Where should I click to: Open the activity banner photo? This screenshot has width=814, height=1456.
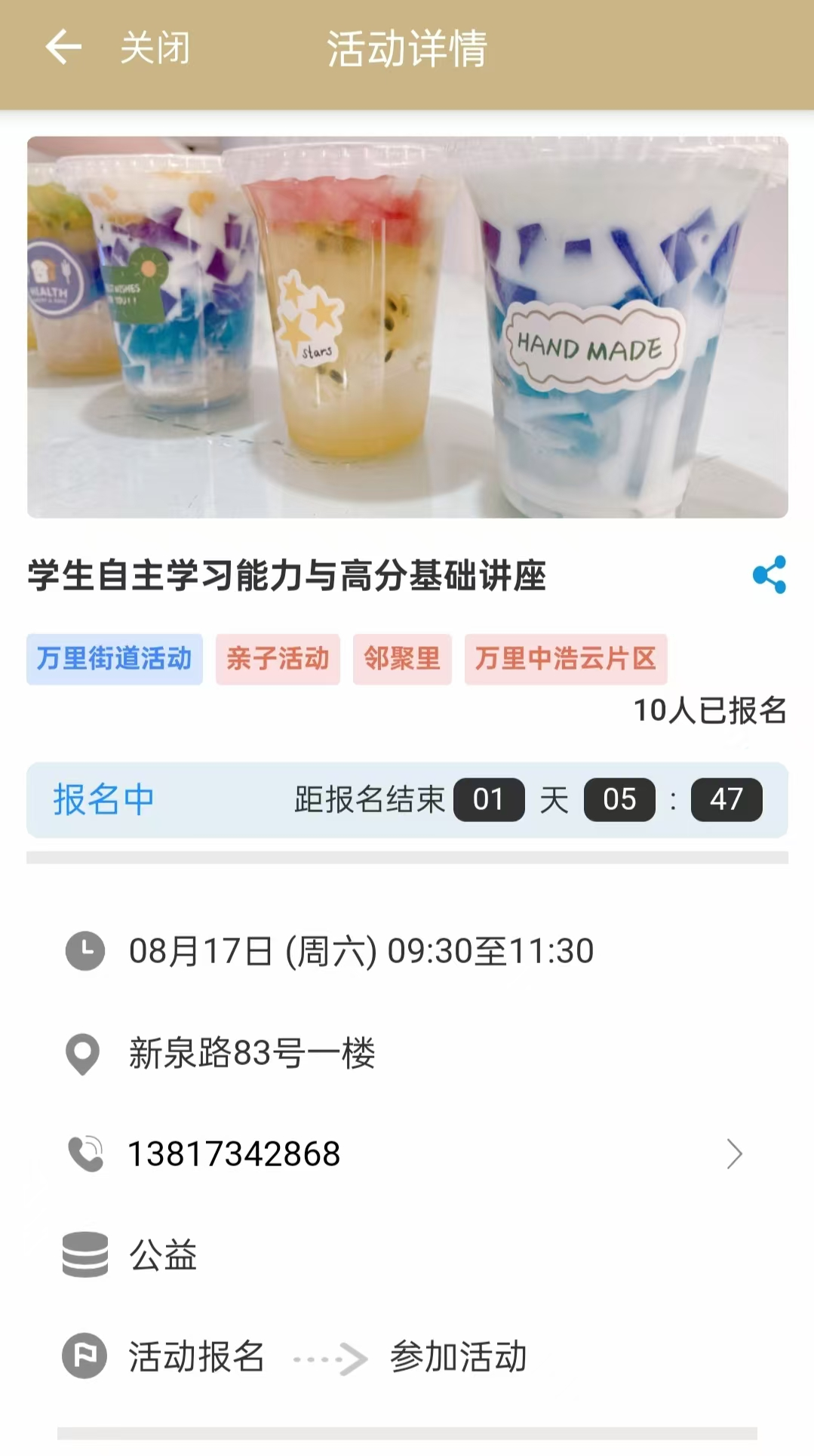[x=407, y=327]
